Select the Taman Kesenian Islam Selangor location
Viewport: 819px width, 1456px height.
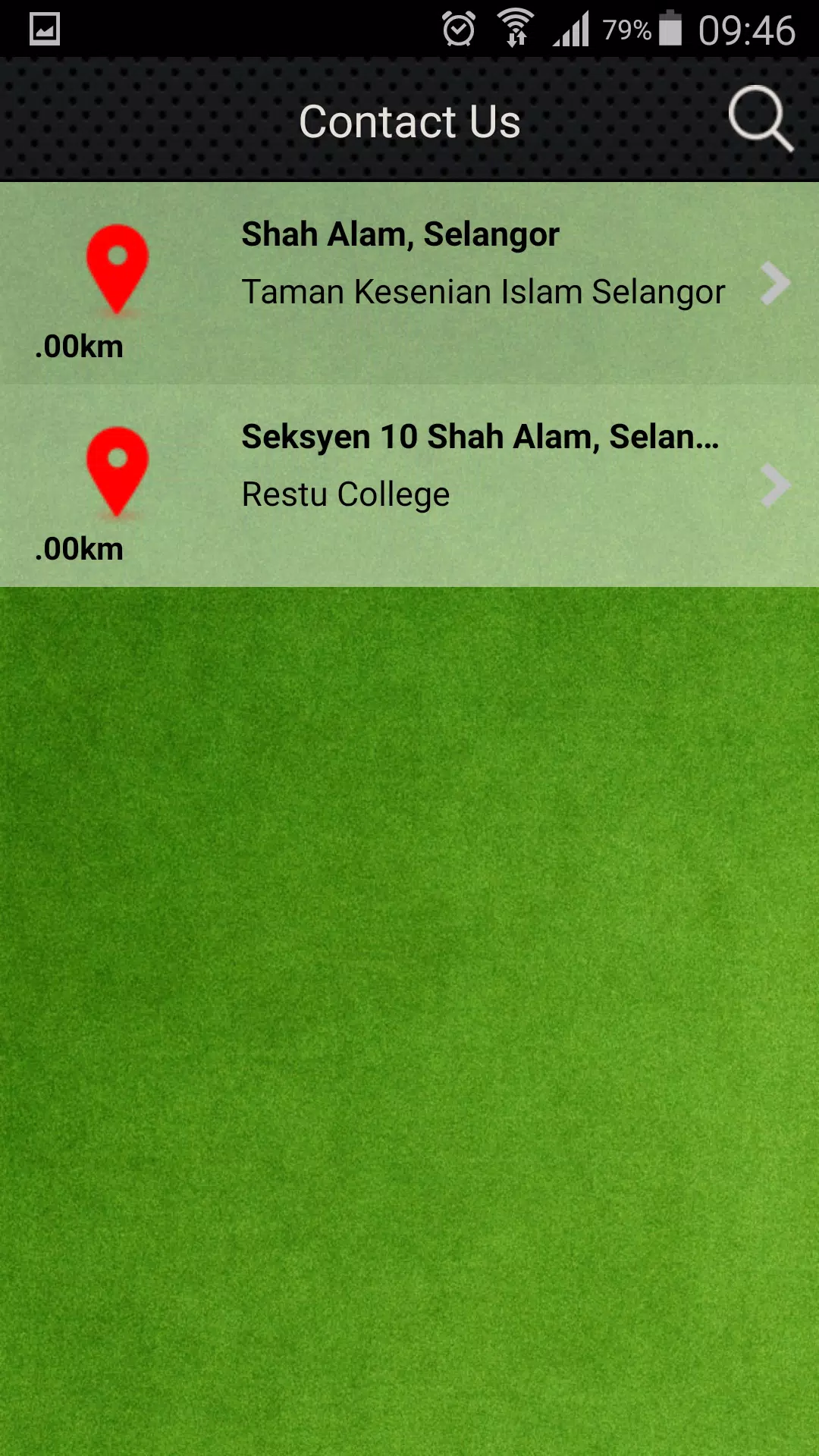482,290
